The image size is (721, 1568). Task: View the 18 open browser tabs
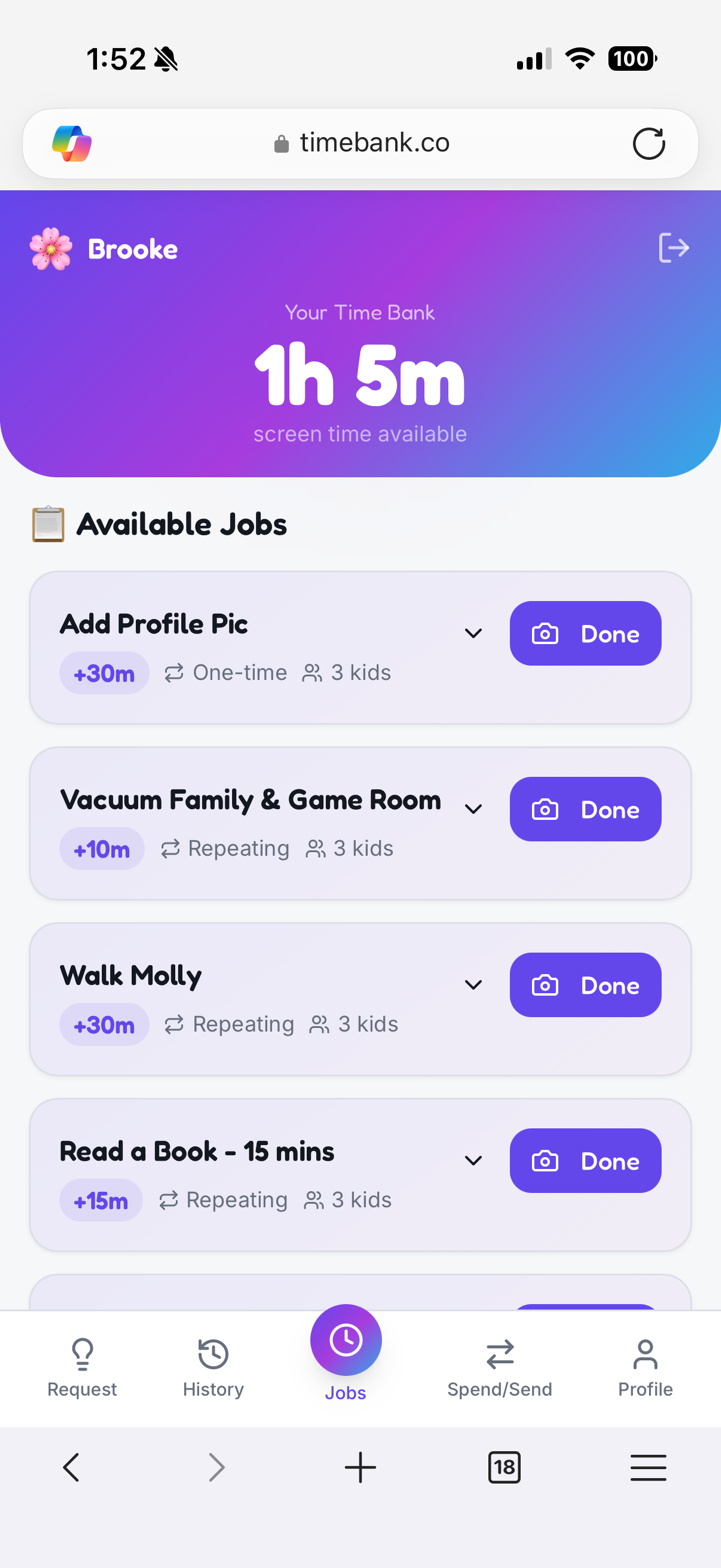pos(504,1467)
